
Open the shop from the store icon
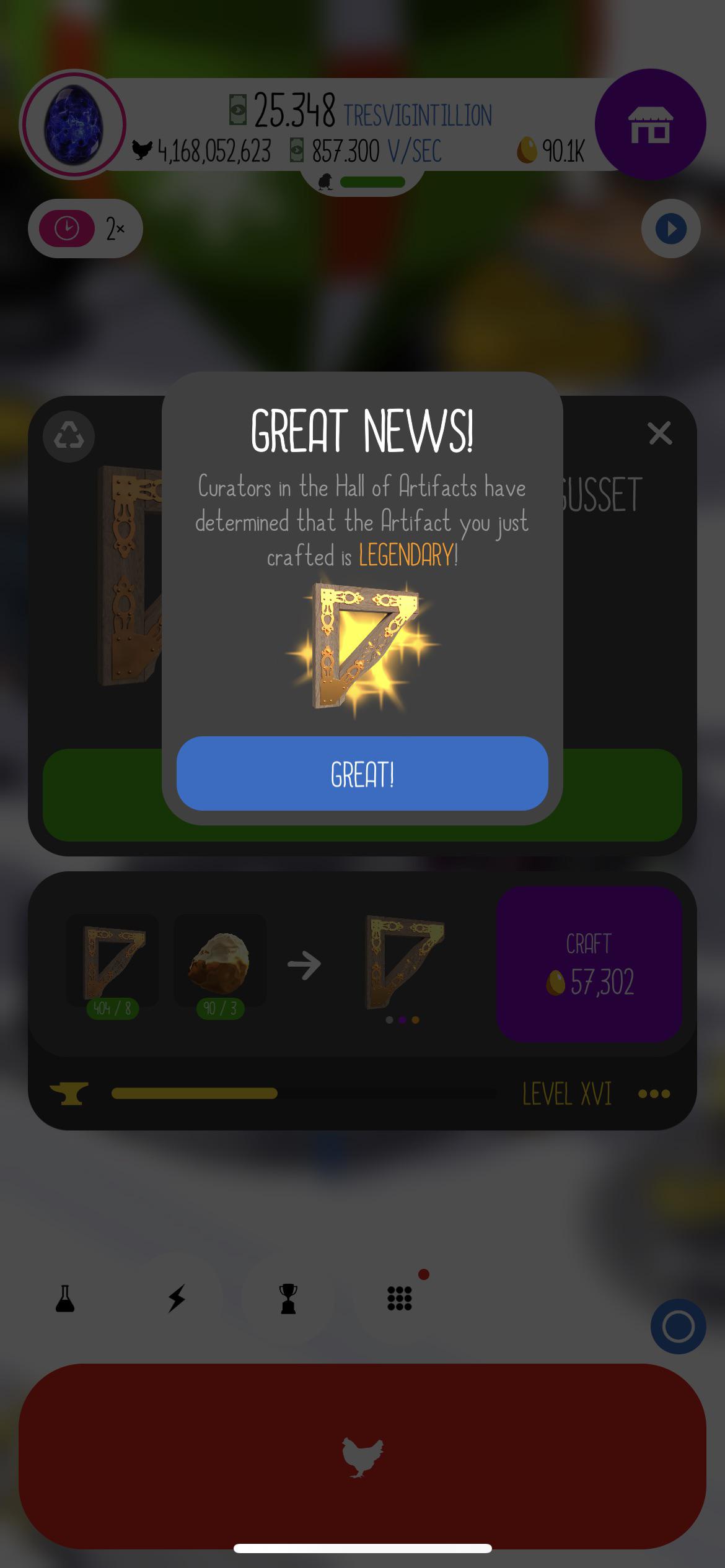pos(650,124)
